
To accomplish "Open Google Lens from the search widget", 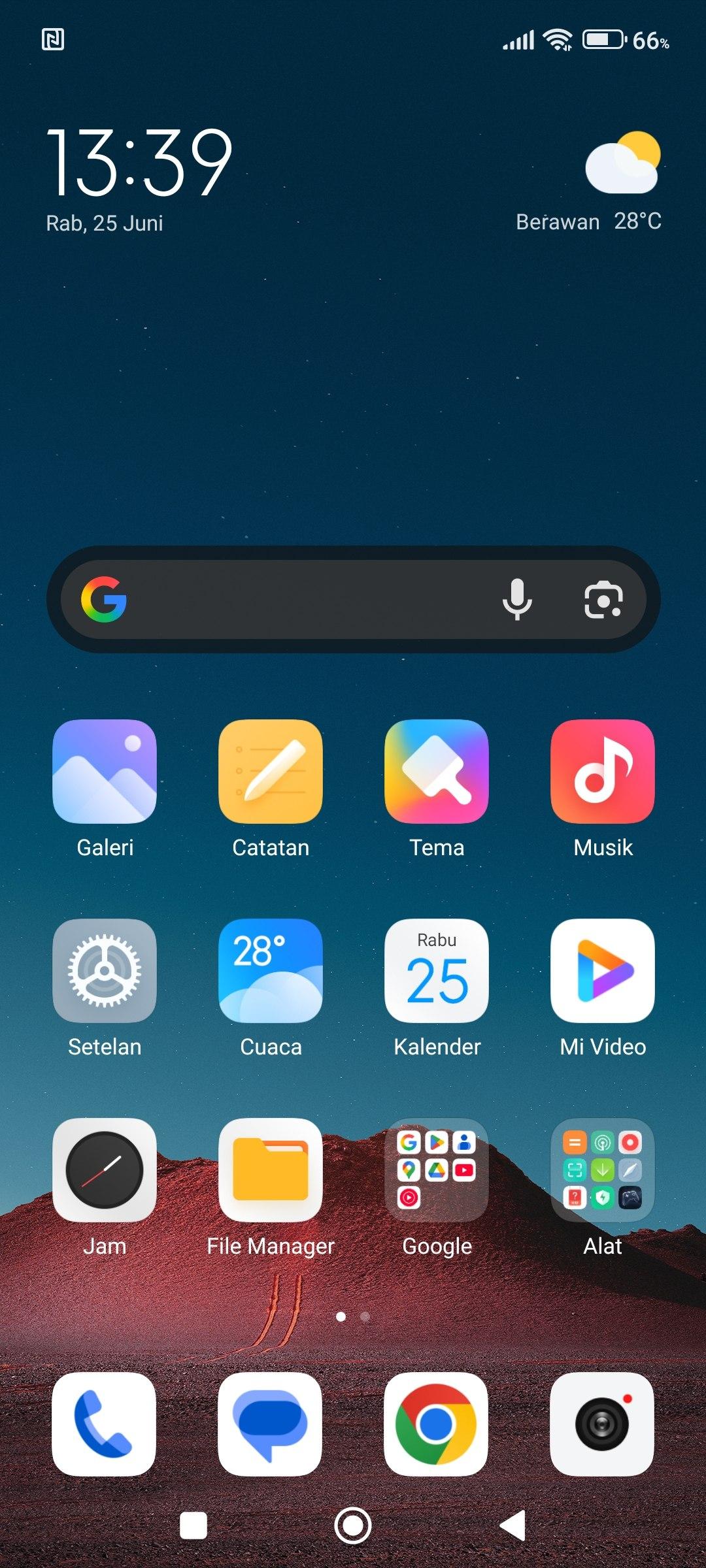I will coord(603,599).
